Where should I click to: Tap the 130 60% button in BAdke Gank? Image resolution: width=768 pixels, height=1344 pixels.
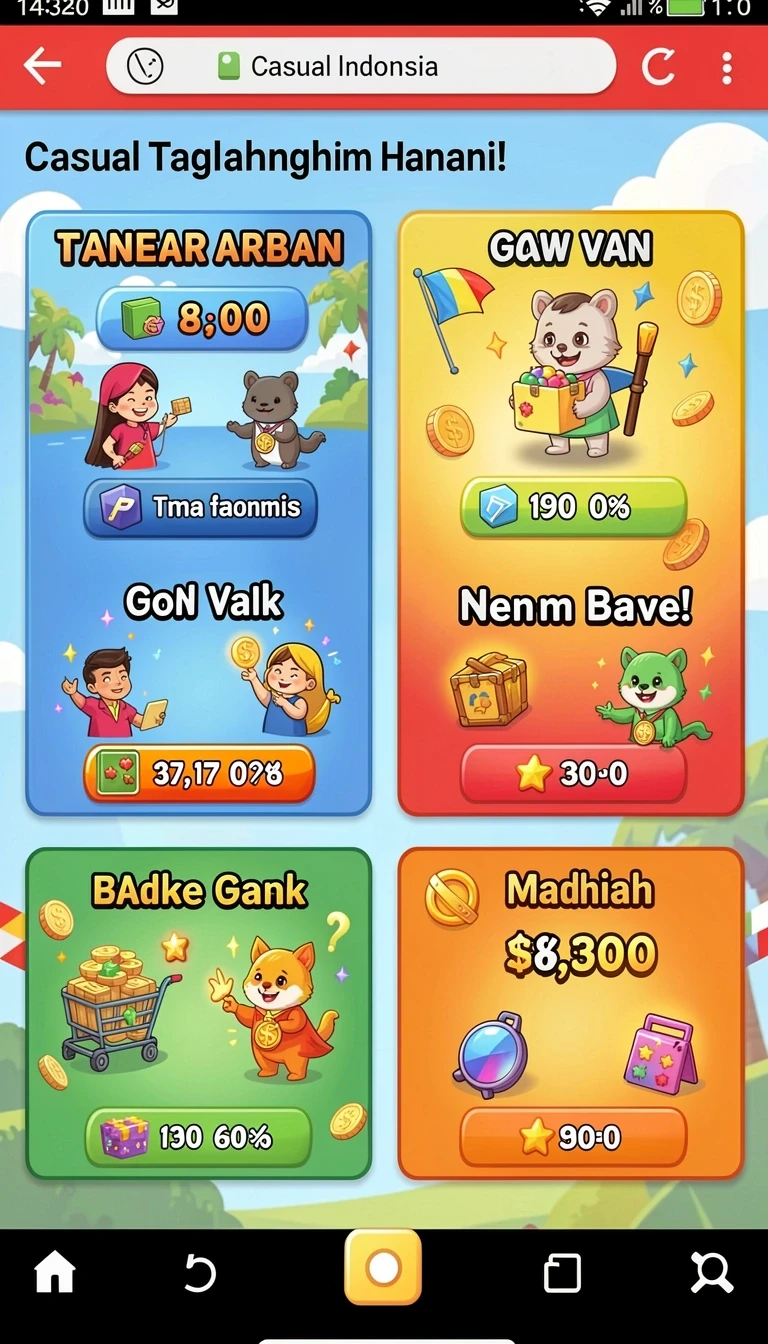click(x=198, y=1137)
